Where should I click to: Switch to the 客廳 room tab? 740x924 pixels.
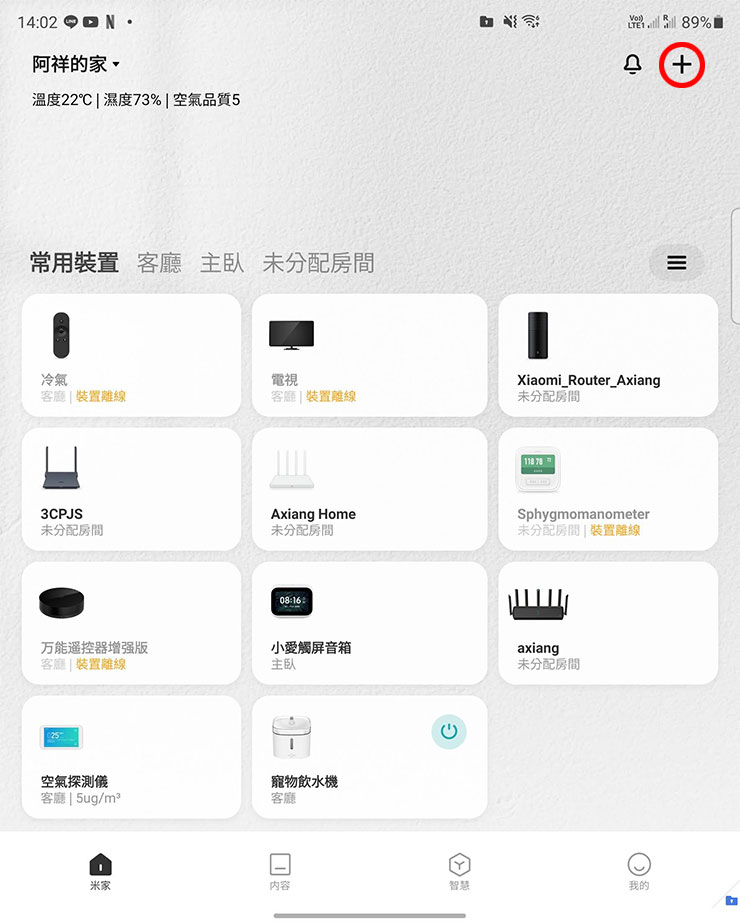(159, 262)
